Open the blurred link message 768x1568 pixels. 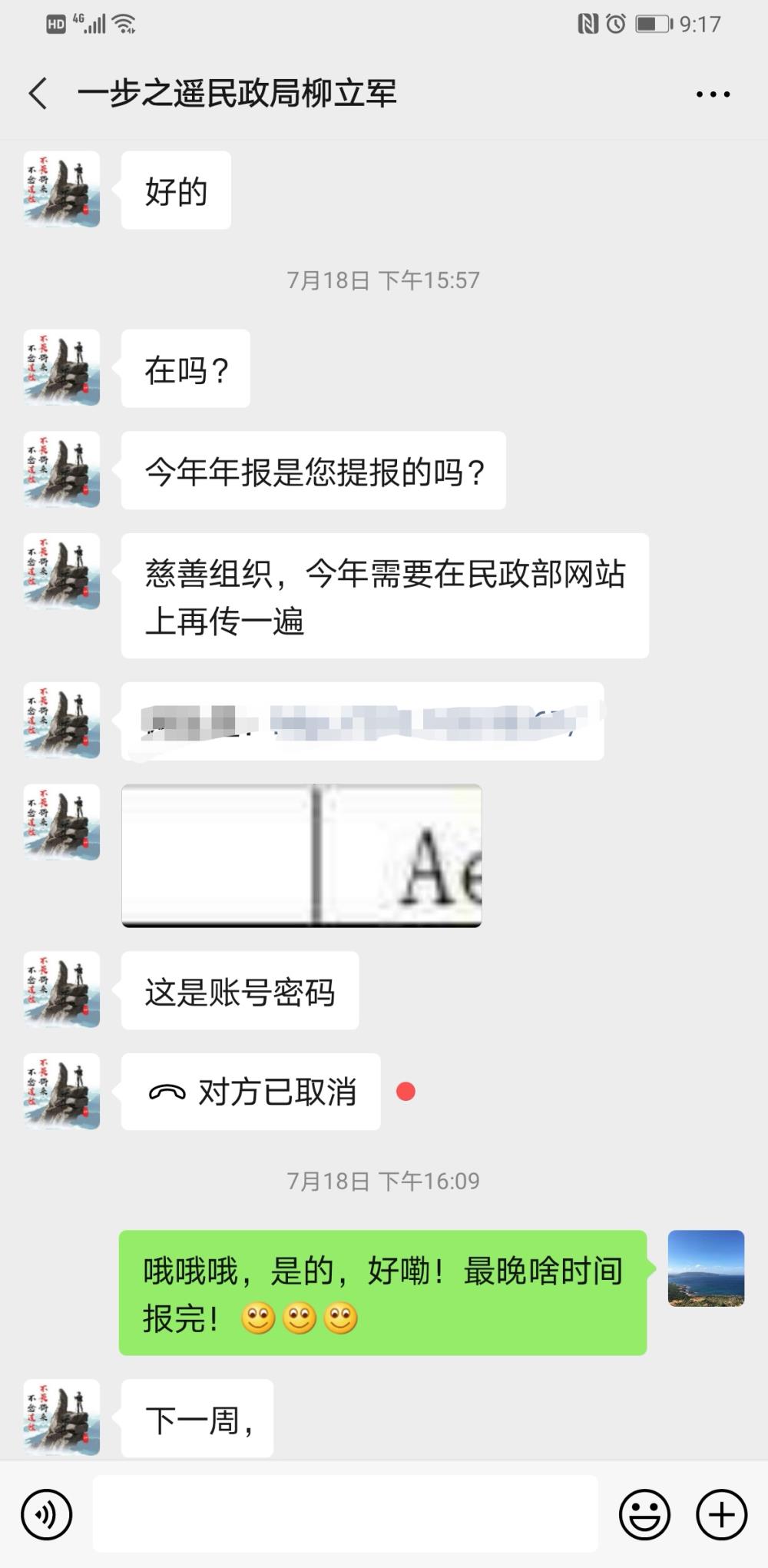[362, 721]
